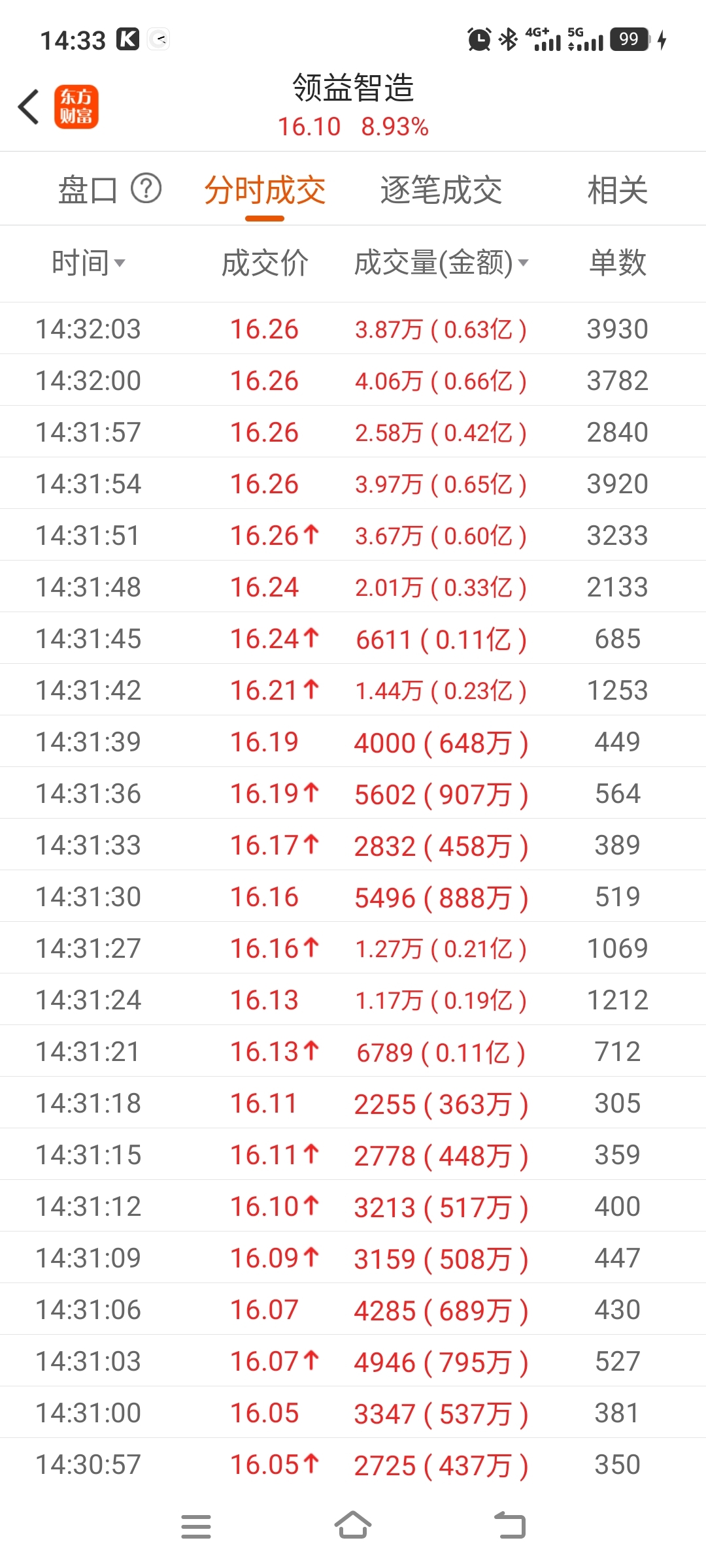Sort by the 时间 column header
The image size is (706, 1568).
(x=88, y=263)
